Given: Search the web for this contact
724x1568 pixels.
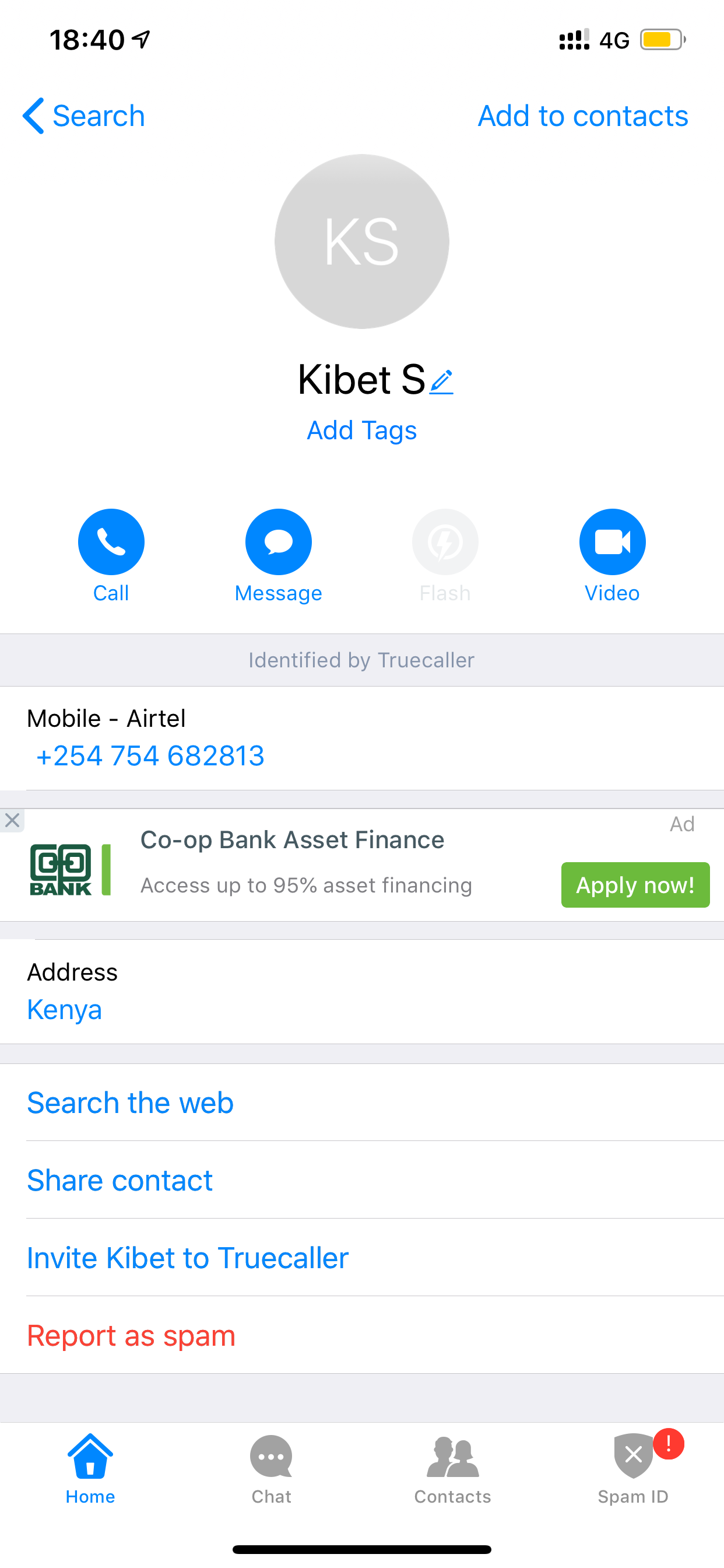Looking at the screenshot, I should tap(130, 1103).
